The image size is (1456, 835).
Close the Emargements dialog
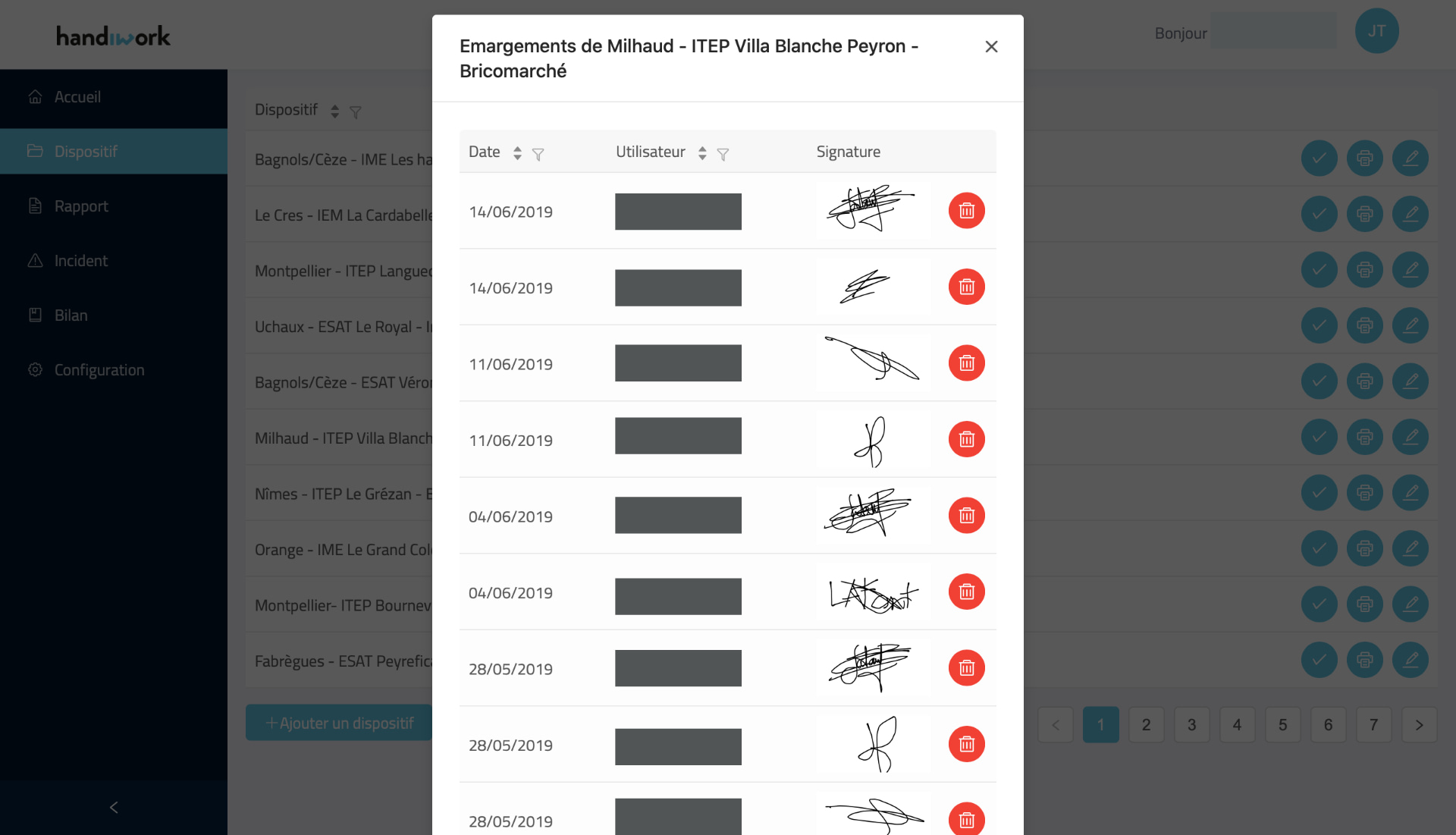(x=991, y=47)
